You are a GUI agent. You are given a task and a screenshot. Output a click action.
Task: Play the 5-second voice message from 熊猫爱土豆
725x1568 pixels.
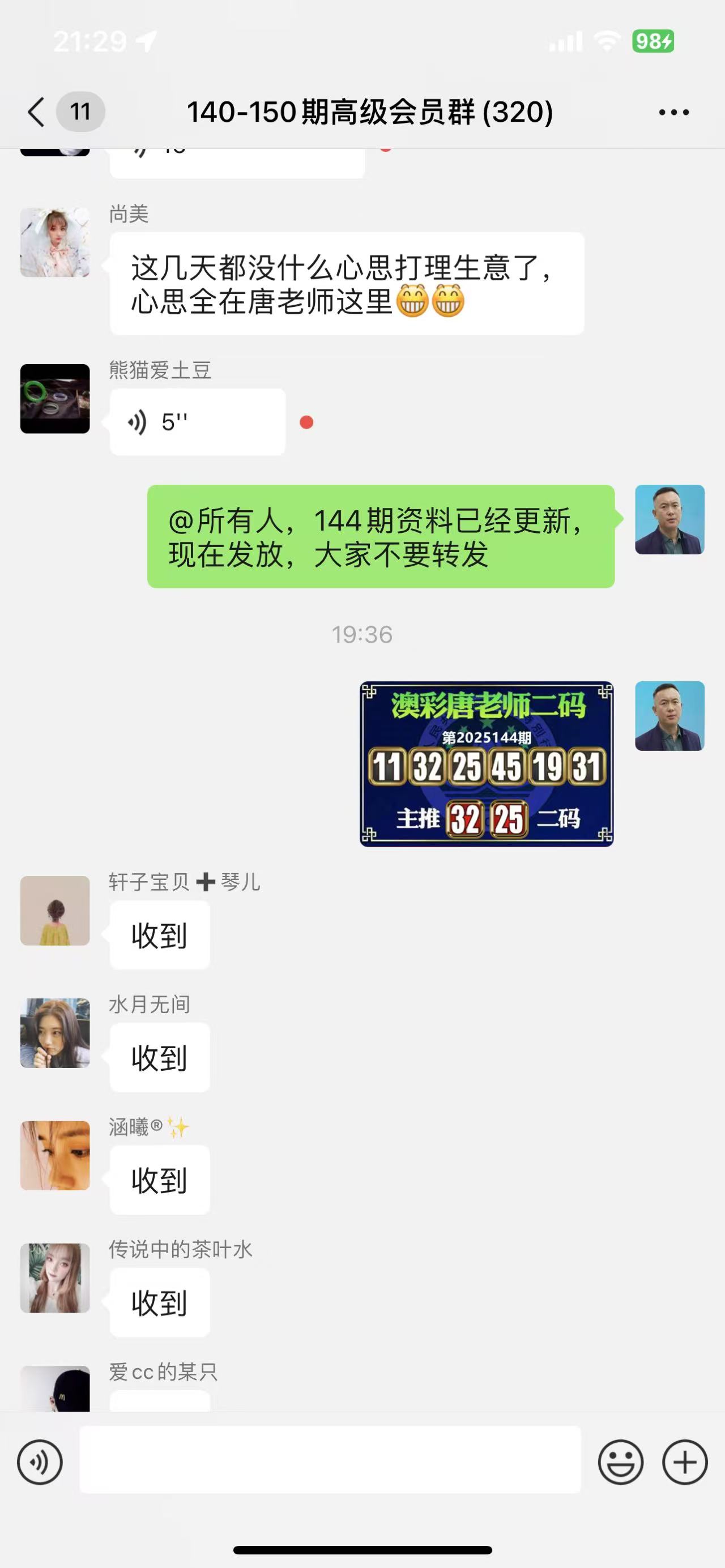[x=197, y=422]
